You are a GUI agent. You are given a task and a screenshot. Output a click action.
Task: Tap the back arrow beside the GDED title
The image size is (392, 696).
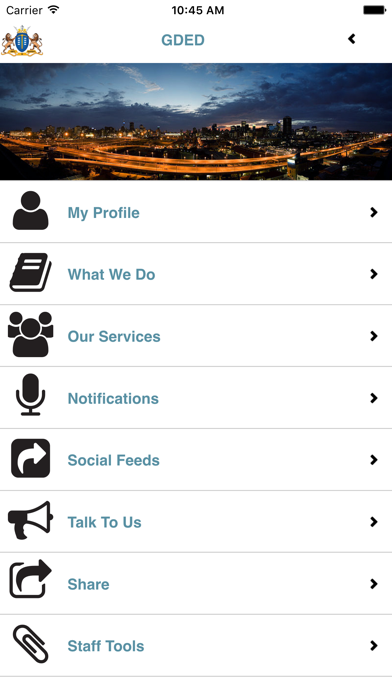coord(352,39)
